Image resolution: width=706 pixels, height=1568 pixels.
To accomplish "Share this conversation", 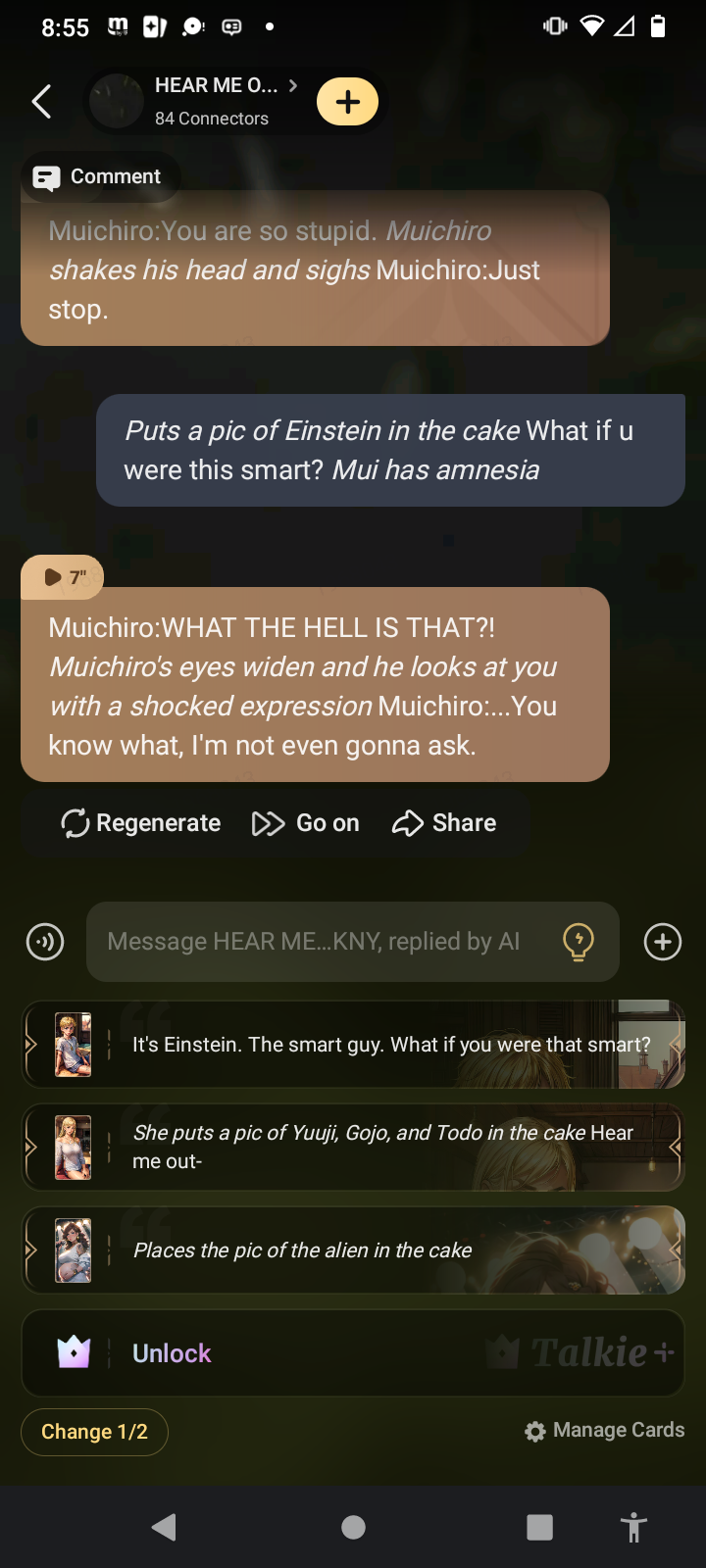I will coord(444,823).
